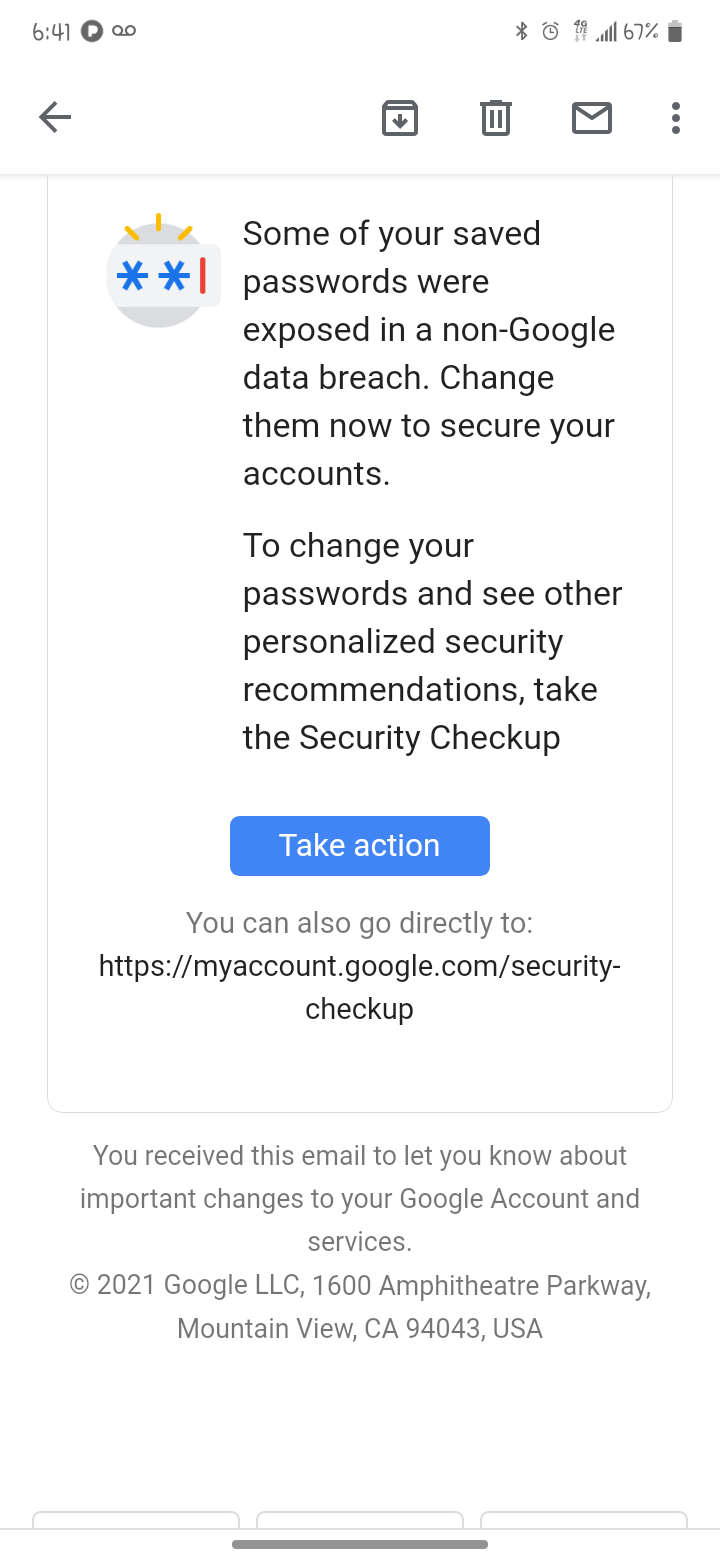Delete this email with trash icon
The width and height of the screenshot is (720, 1560).
tap(496, 118)
